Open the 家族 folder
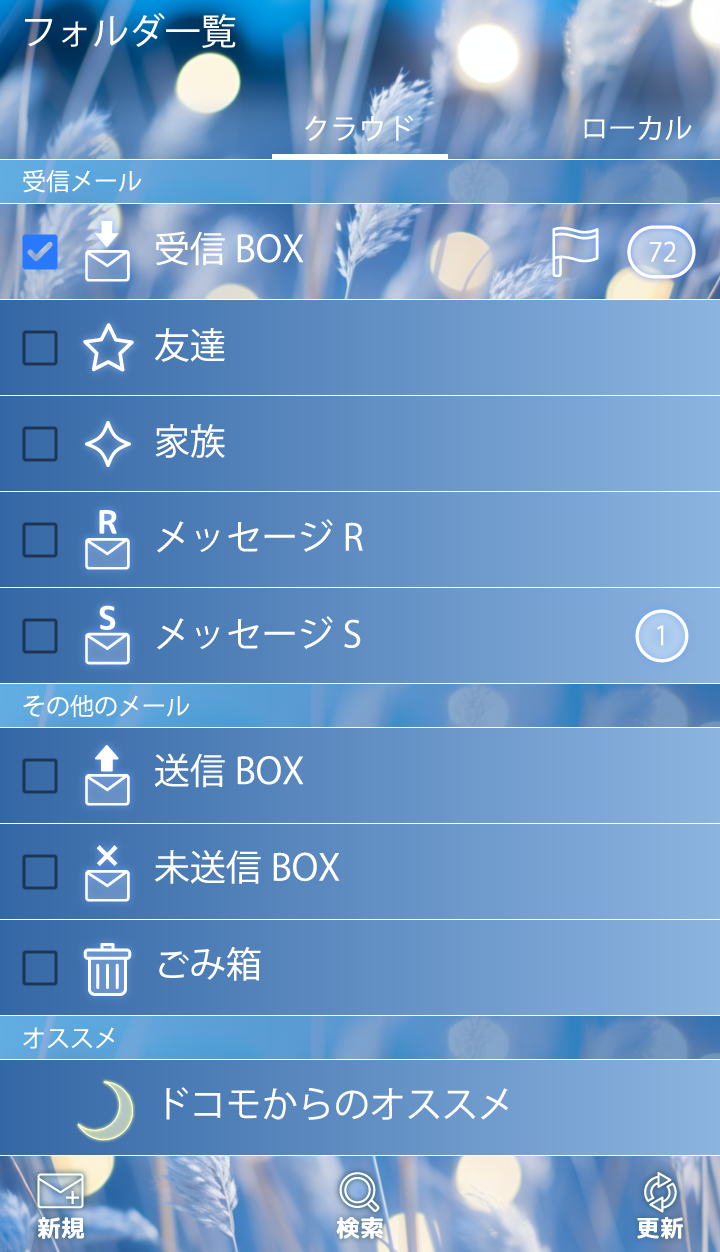This screenshot has height=1252, width=720. click(300, 443)
